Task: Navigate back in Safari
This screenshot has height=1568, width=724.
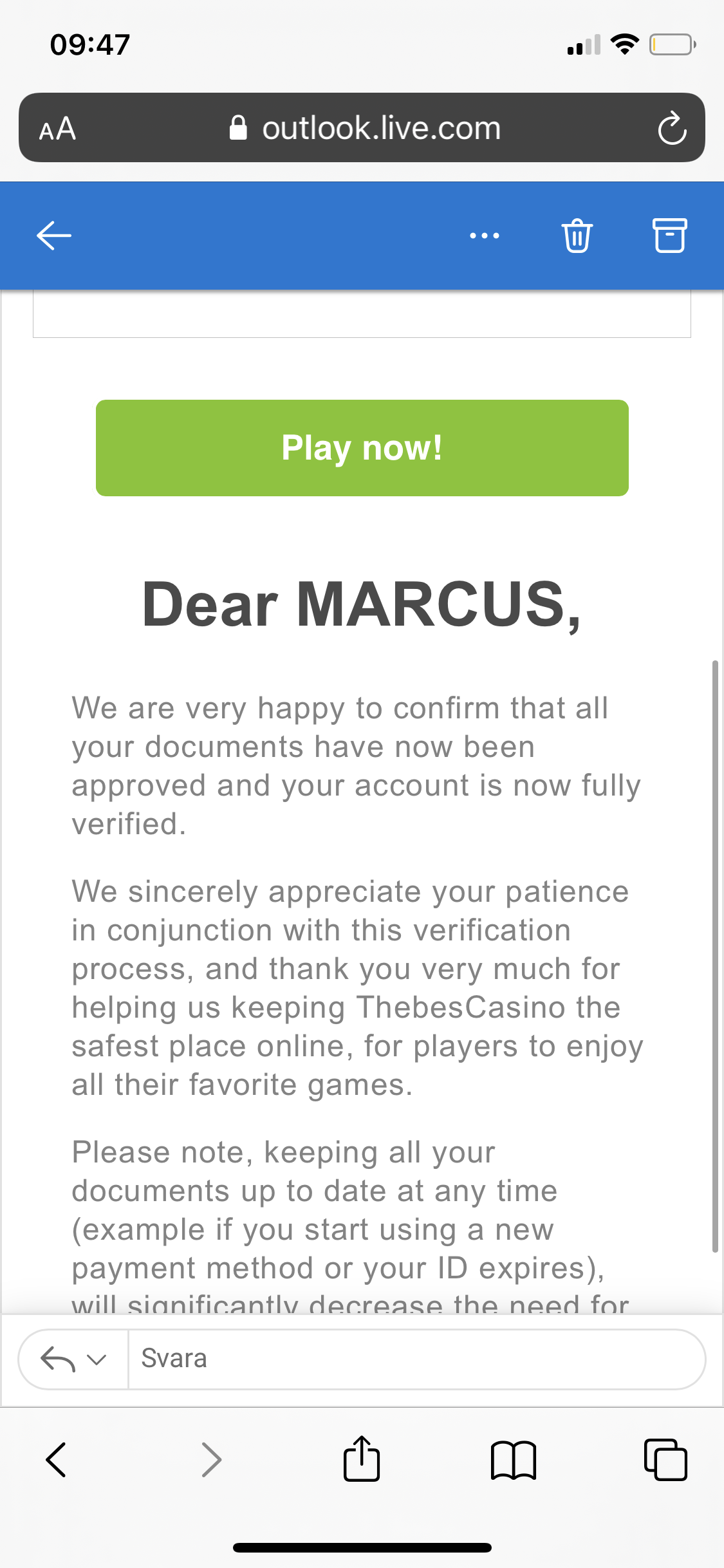Action: 56,1460
